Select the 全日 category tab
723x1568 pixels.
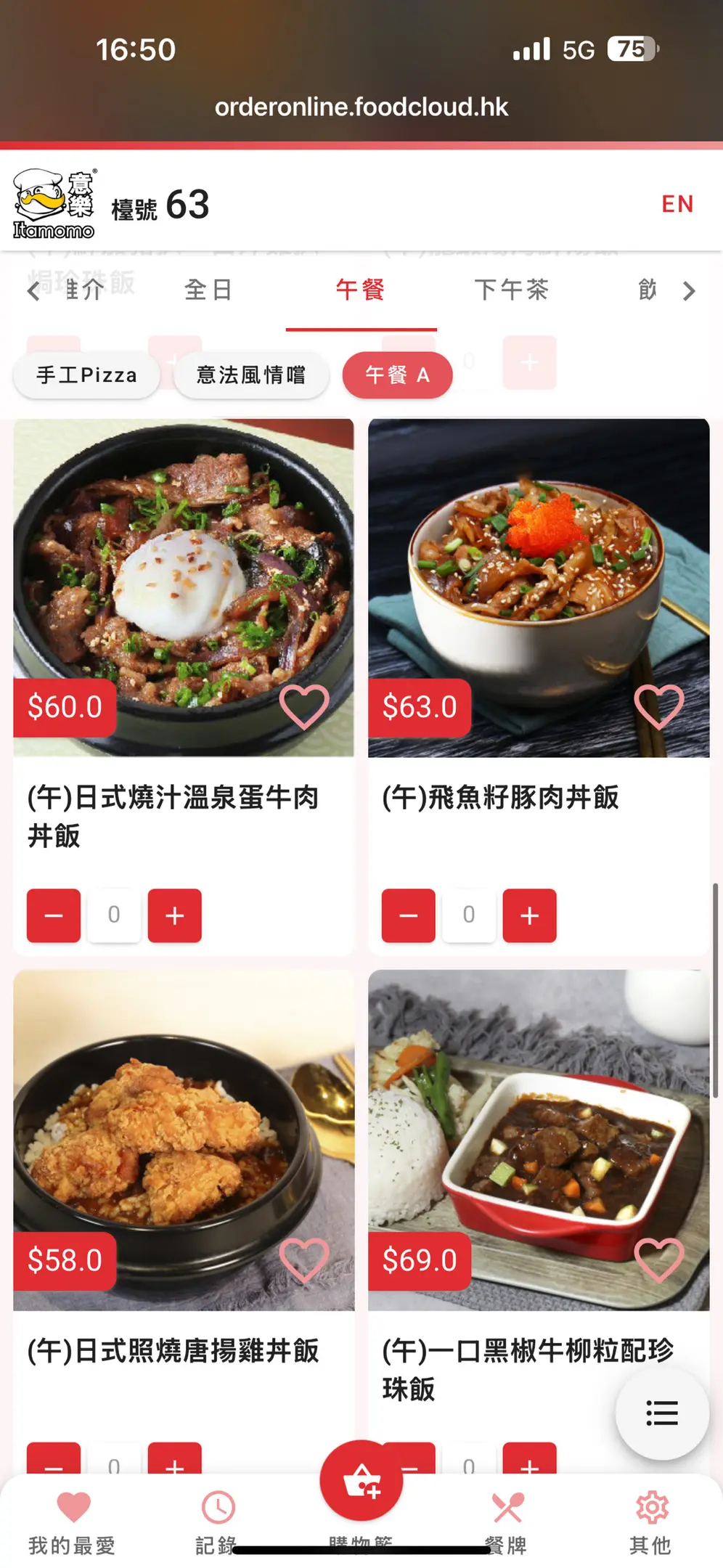coord(208,290)
